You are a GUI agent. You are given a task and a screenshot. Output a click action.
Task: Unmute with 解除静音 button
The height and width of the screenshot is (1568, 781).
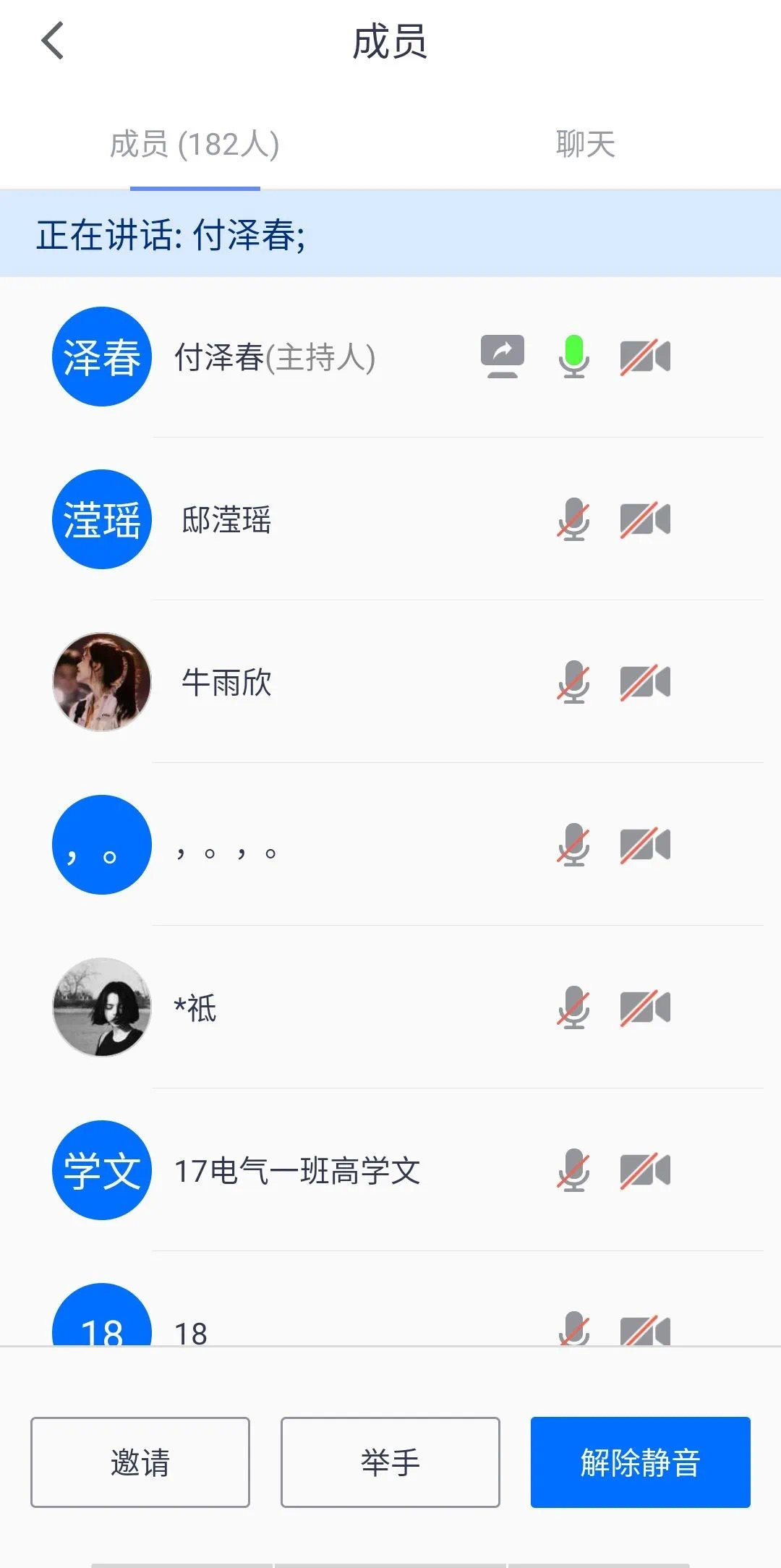point(640,1462)
